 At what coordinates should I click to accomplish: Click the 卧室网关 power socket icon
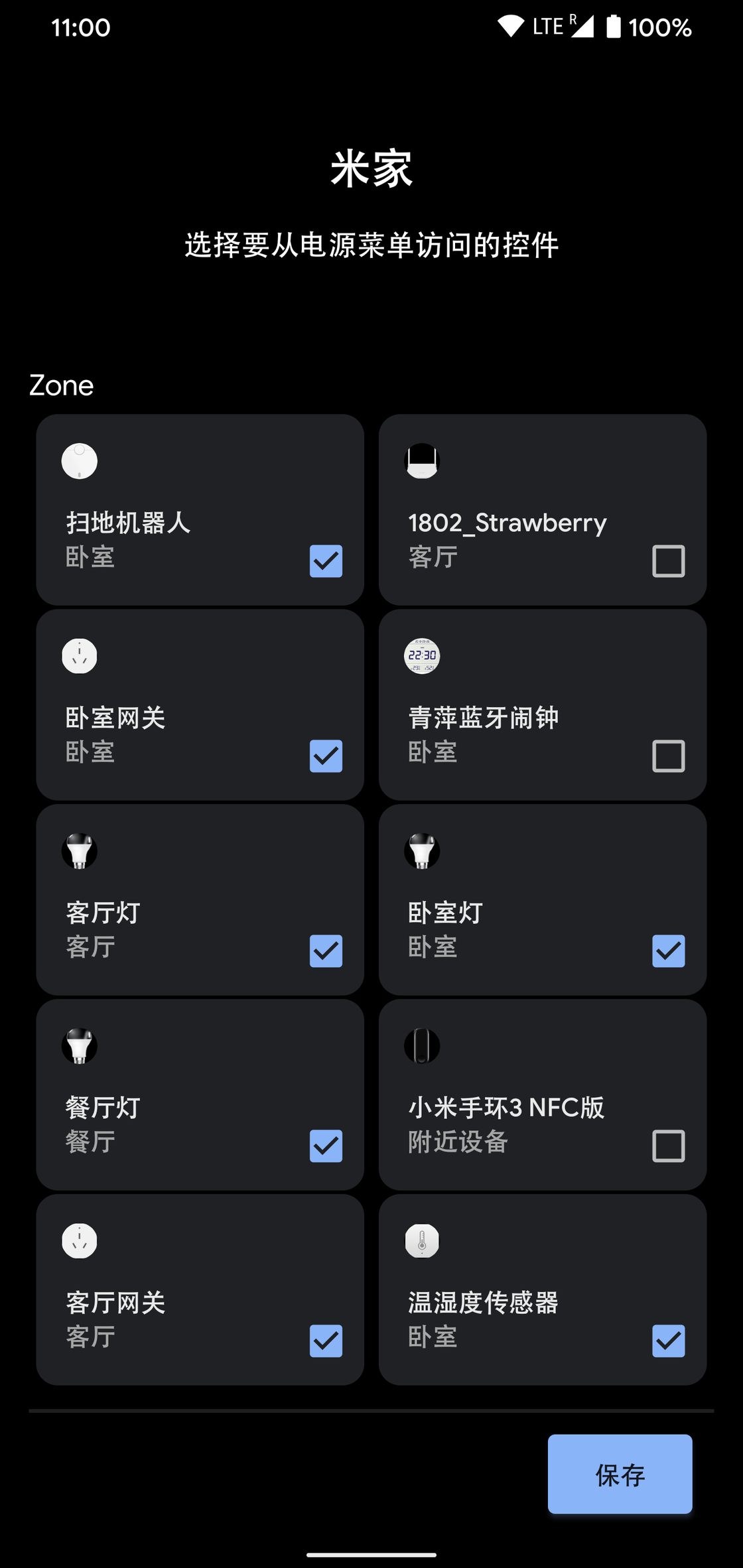point(80,655)
